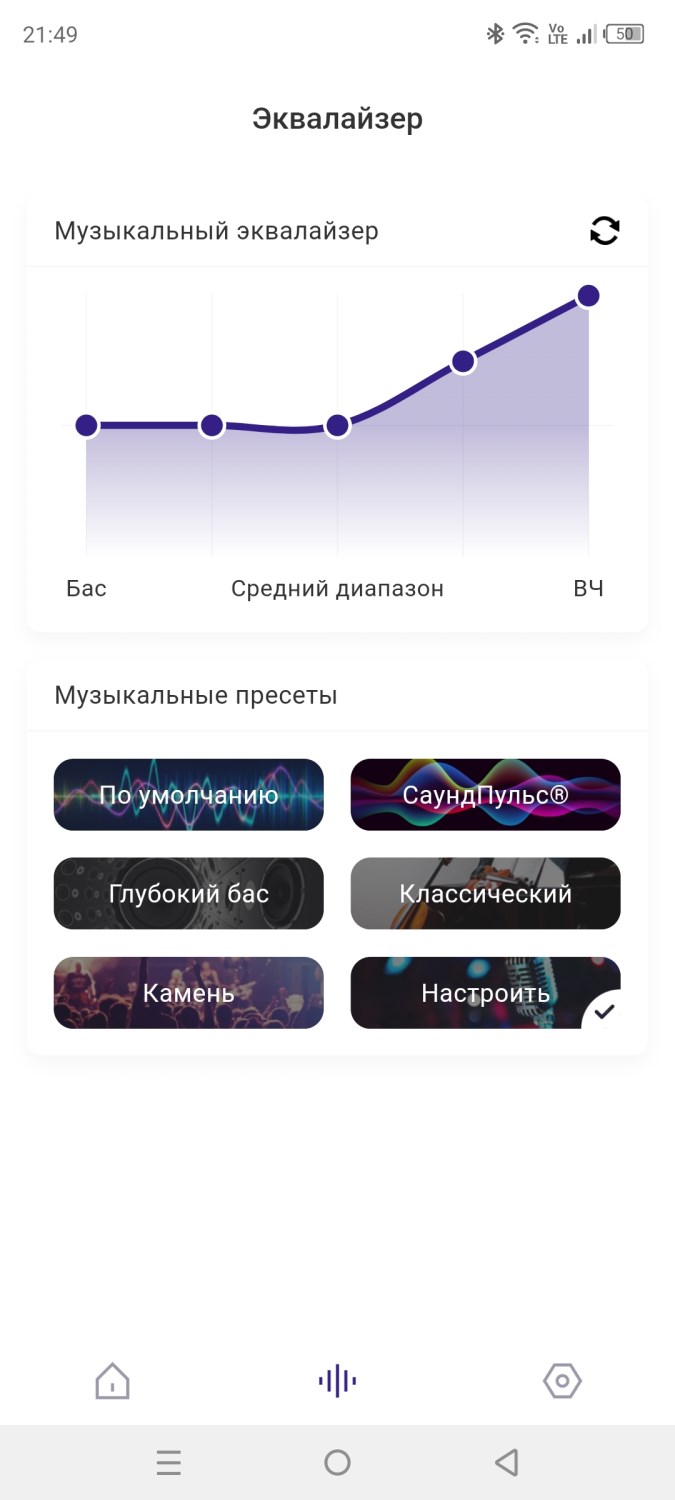Tap the system back button
Screen dimensions: 675x1500
pos(506,1463)
